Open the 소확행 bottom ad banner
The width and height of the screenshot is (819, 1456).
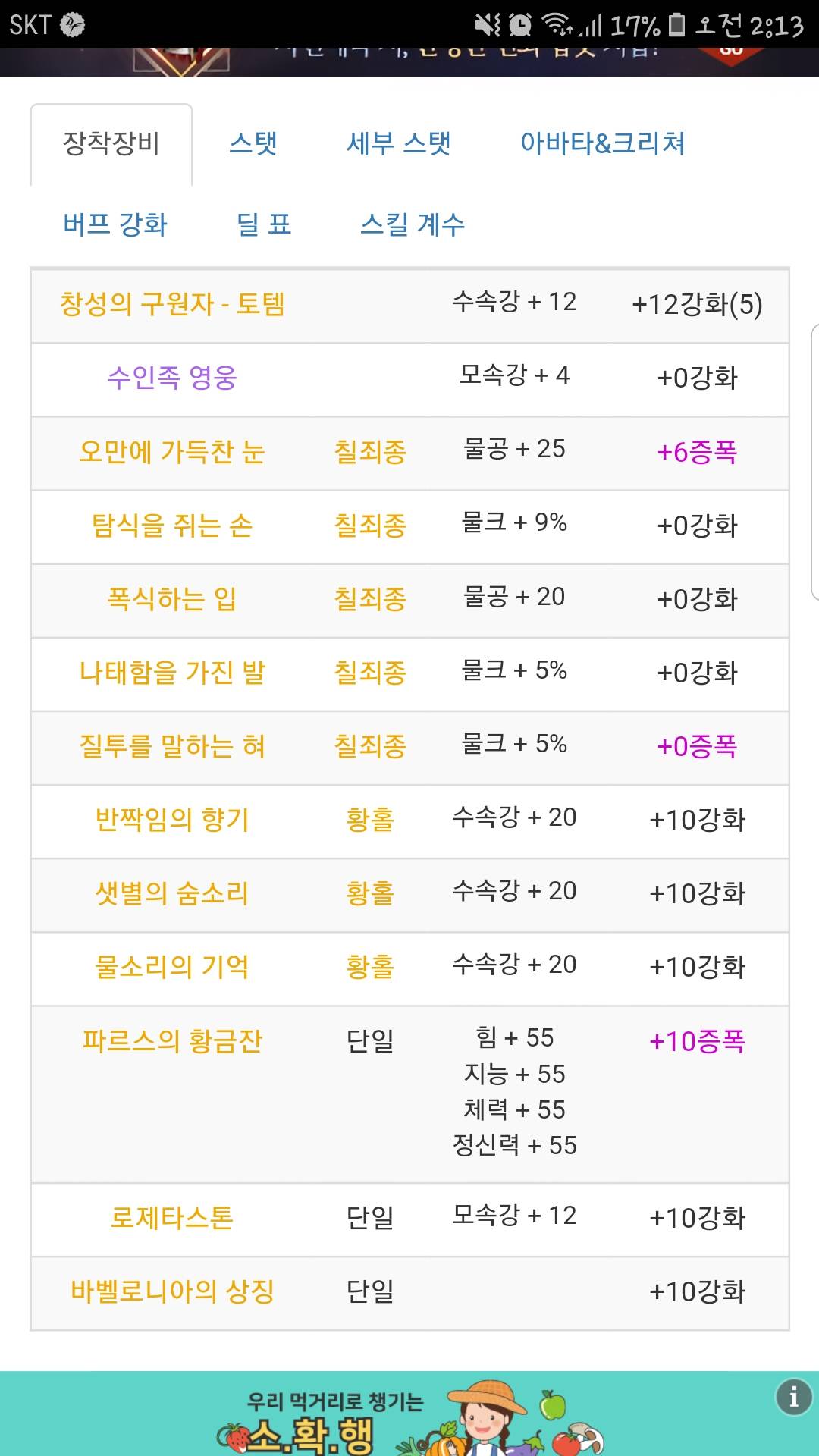pos(409,1414)
